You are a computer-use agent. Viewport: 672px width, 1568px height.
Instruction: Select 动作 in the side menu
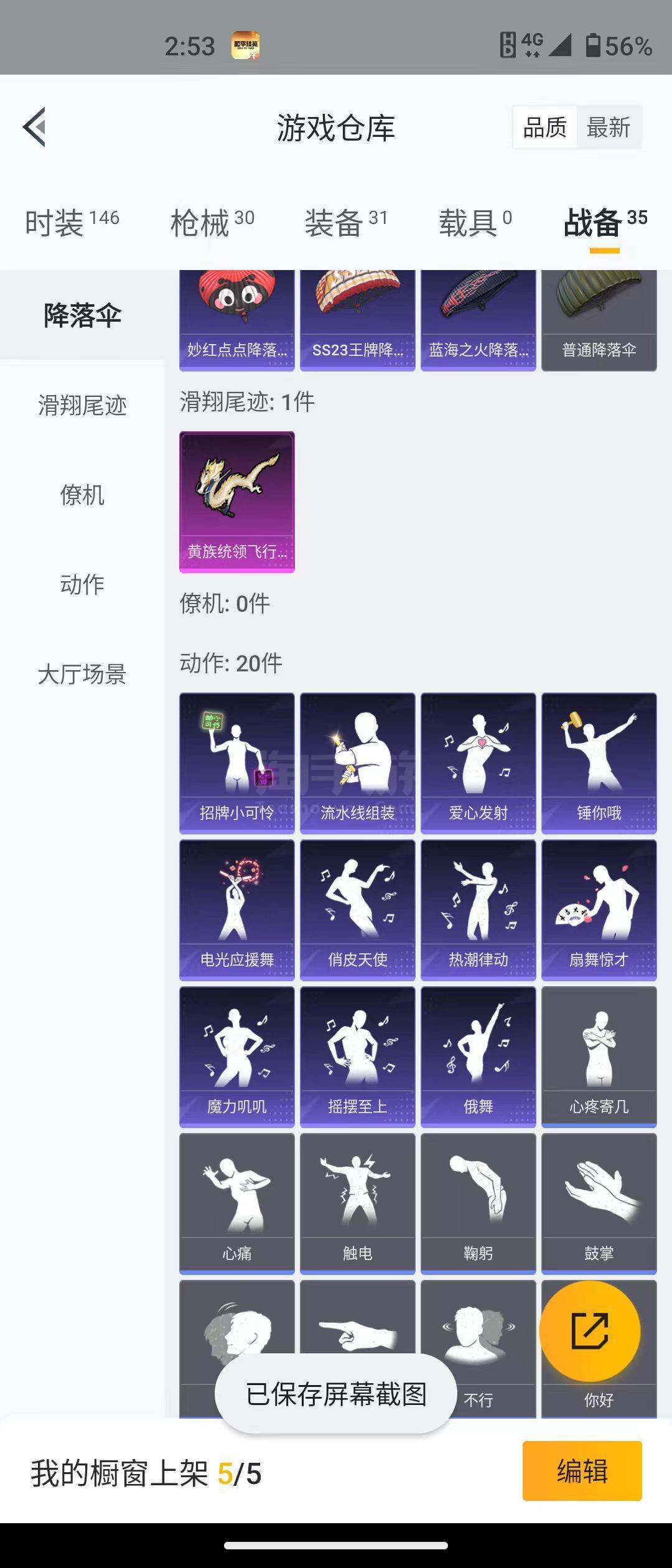82,584
